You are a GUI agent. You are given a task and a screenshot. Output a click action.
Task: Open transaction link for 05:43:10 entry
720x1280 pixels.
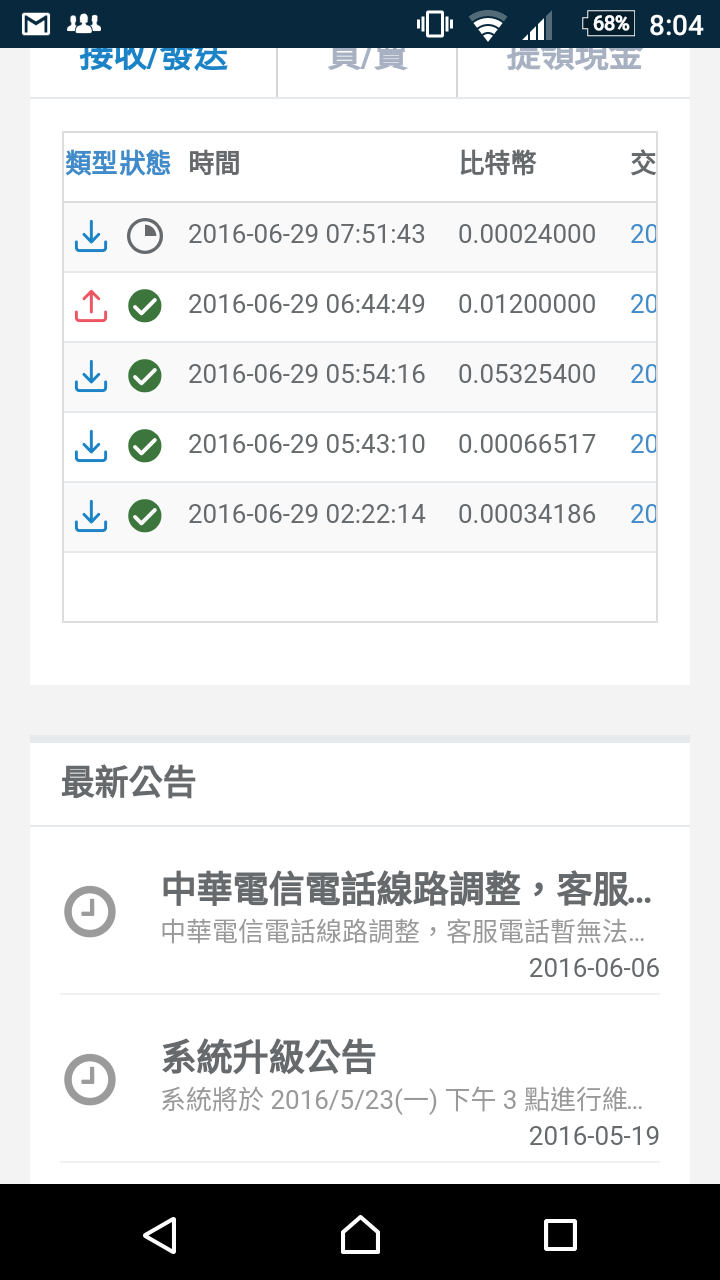(643, 444)
